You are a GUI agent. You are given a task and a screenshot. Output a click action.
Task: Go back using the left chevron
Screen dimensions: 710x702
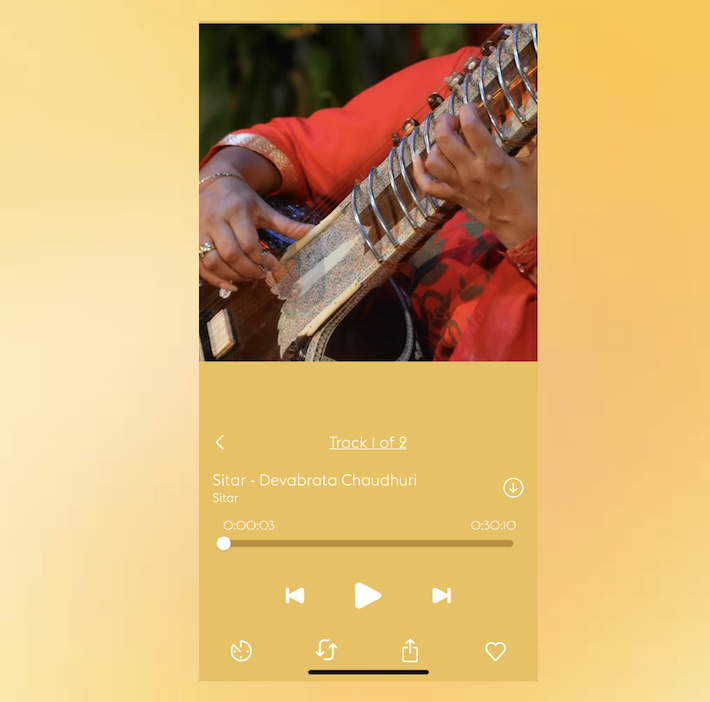pyautogui.click(x=220, y=442)
